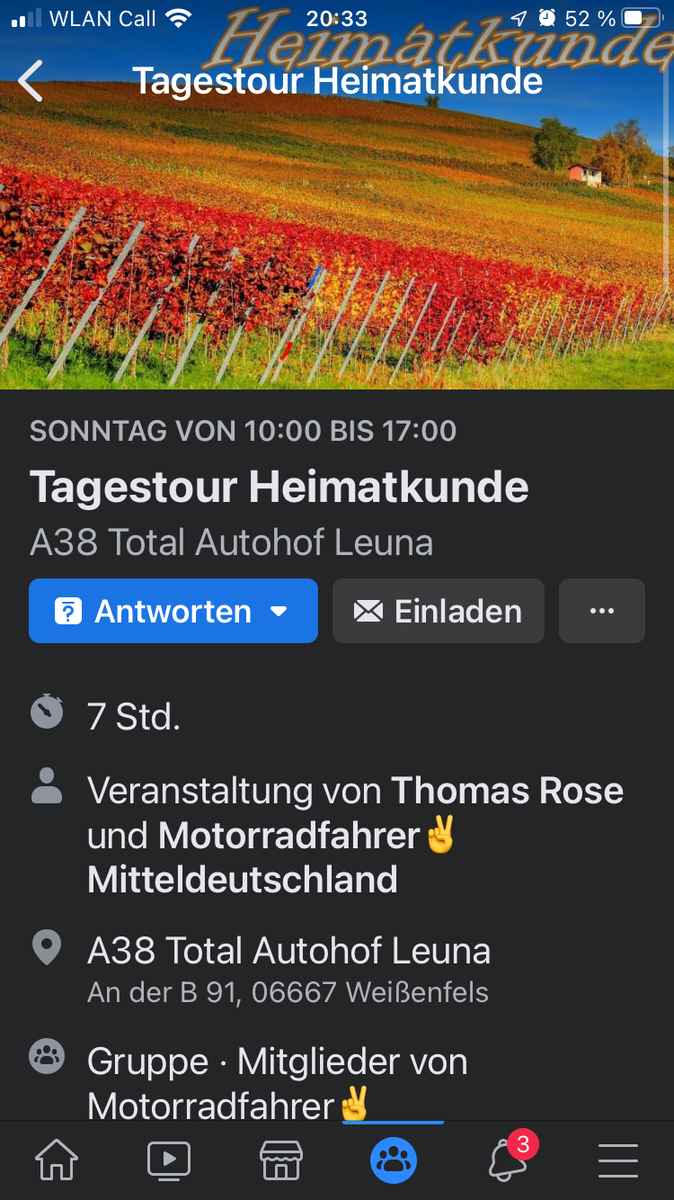
Task: Go back from Tagestour Heimatkunde event
Action: 31,81
